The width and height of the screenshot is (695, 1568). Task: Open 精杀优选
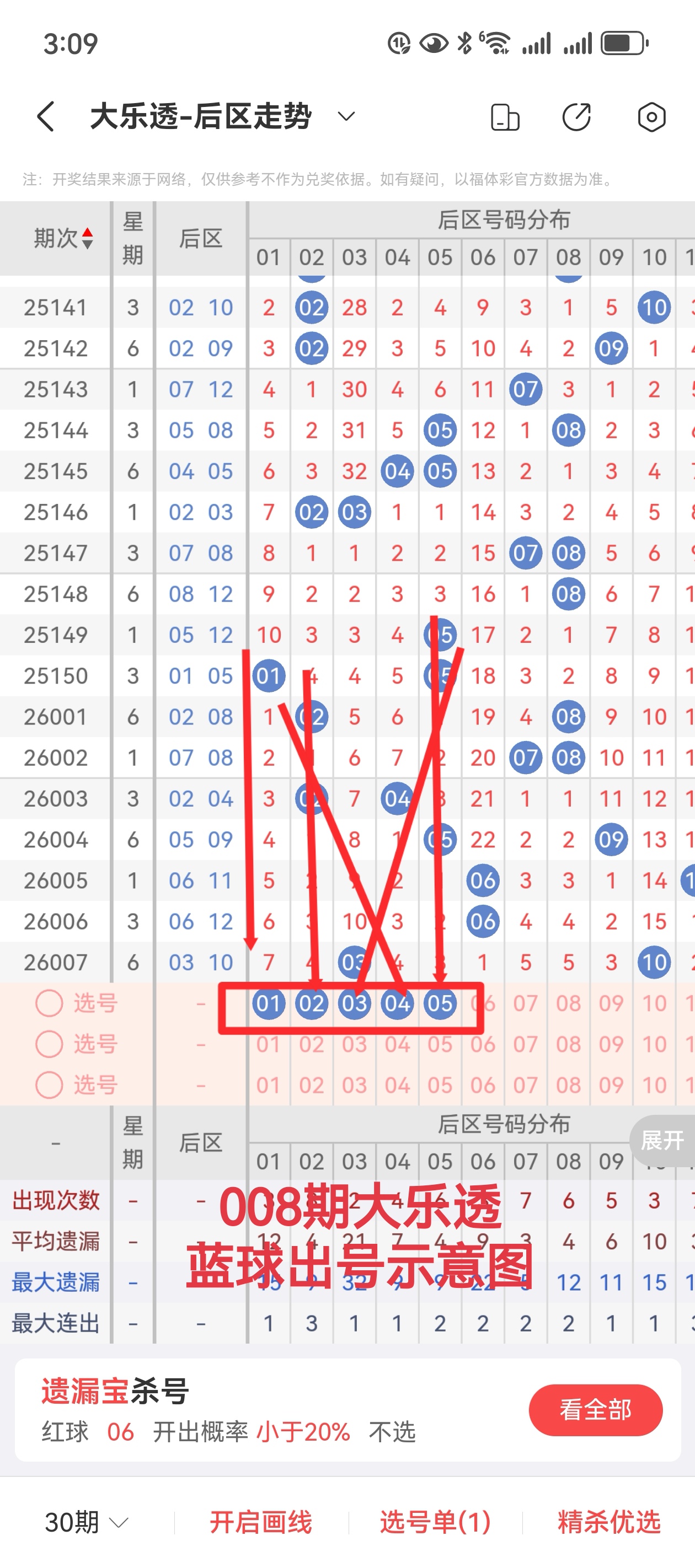(608, 1522)
